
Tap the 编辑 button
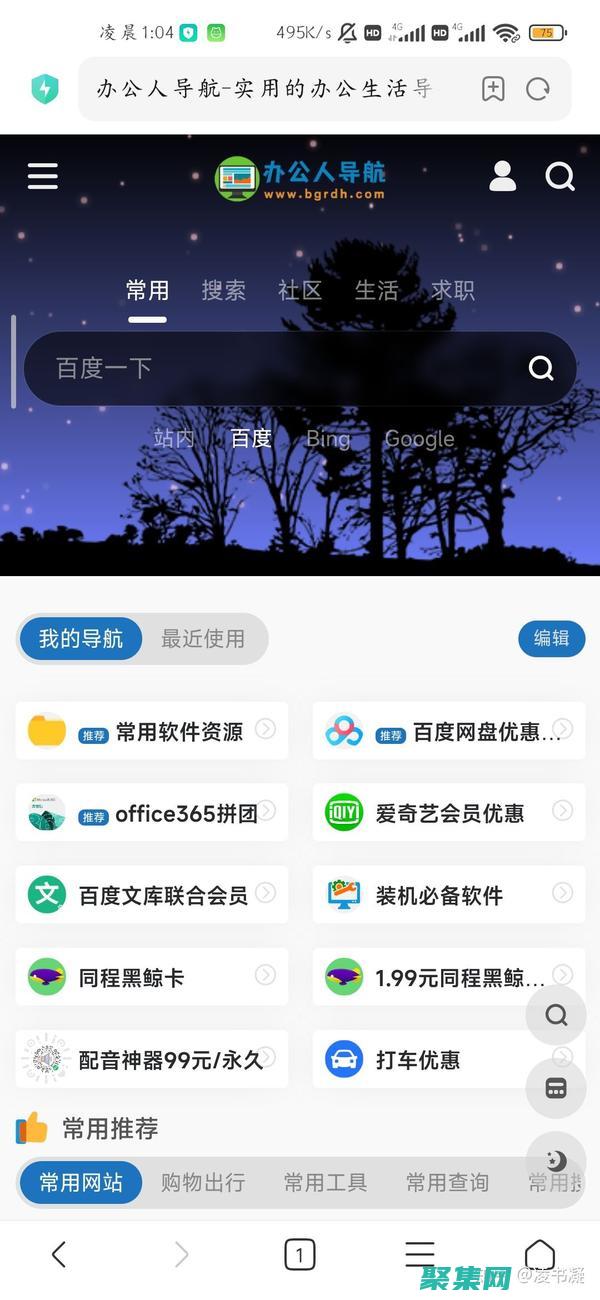[x=551, y=638]
